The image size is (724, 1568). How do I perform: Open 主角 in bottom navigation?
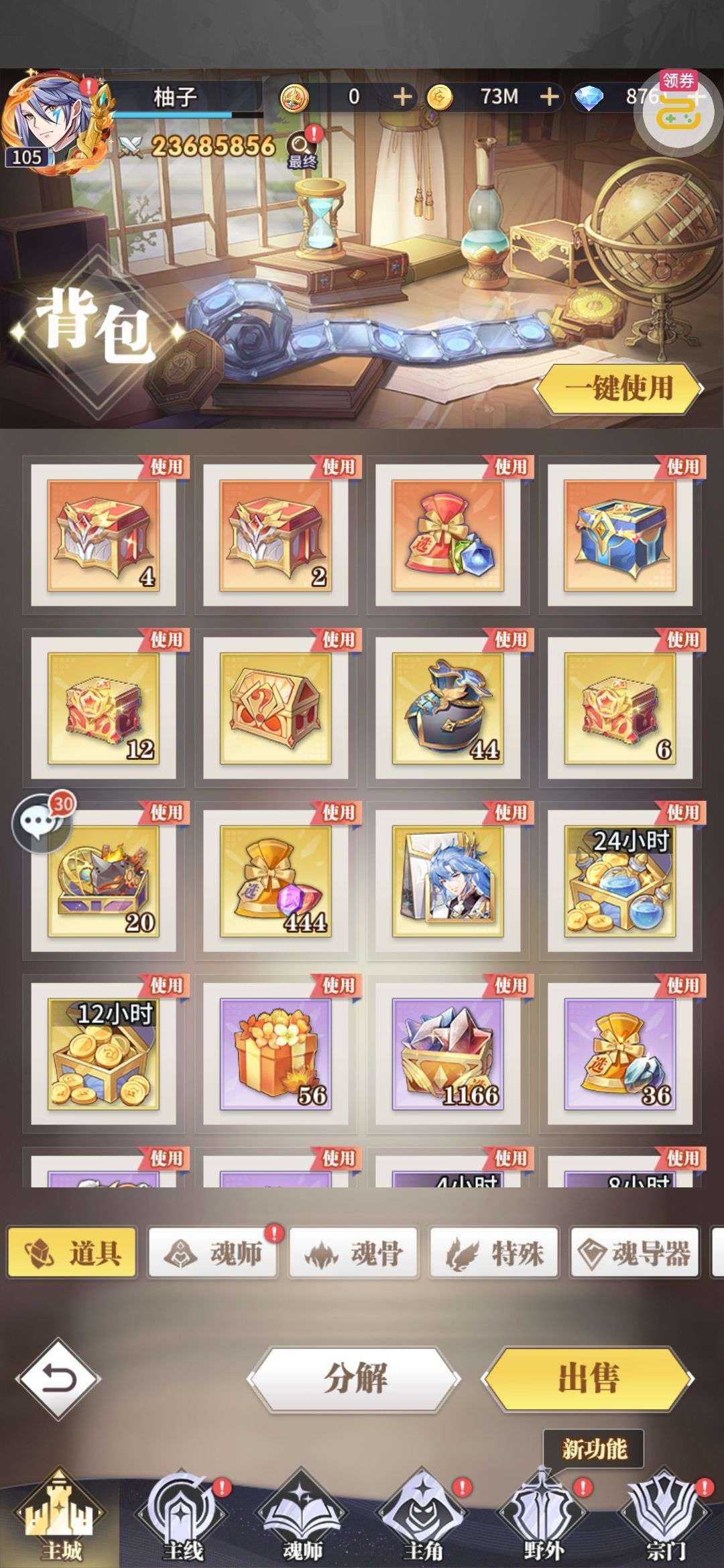(x=423, y=1516)
